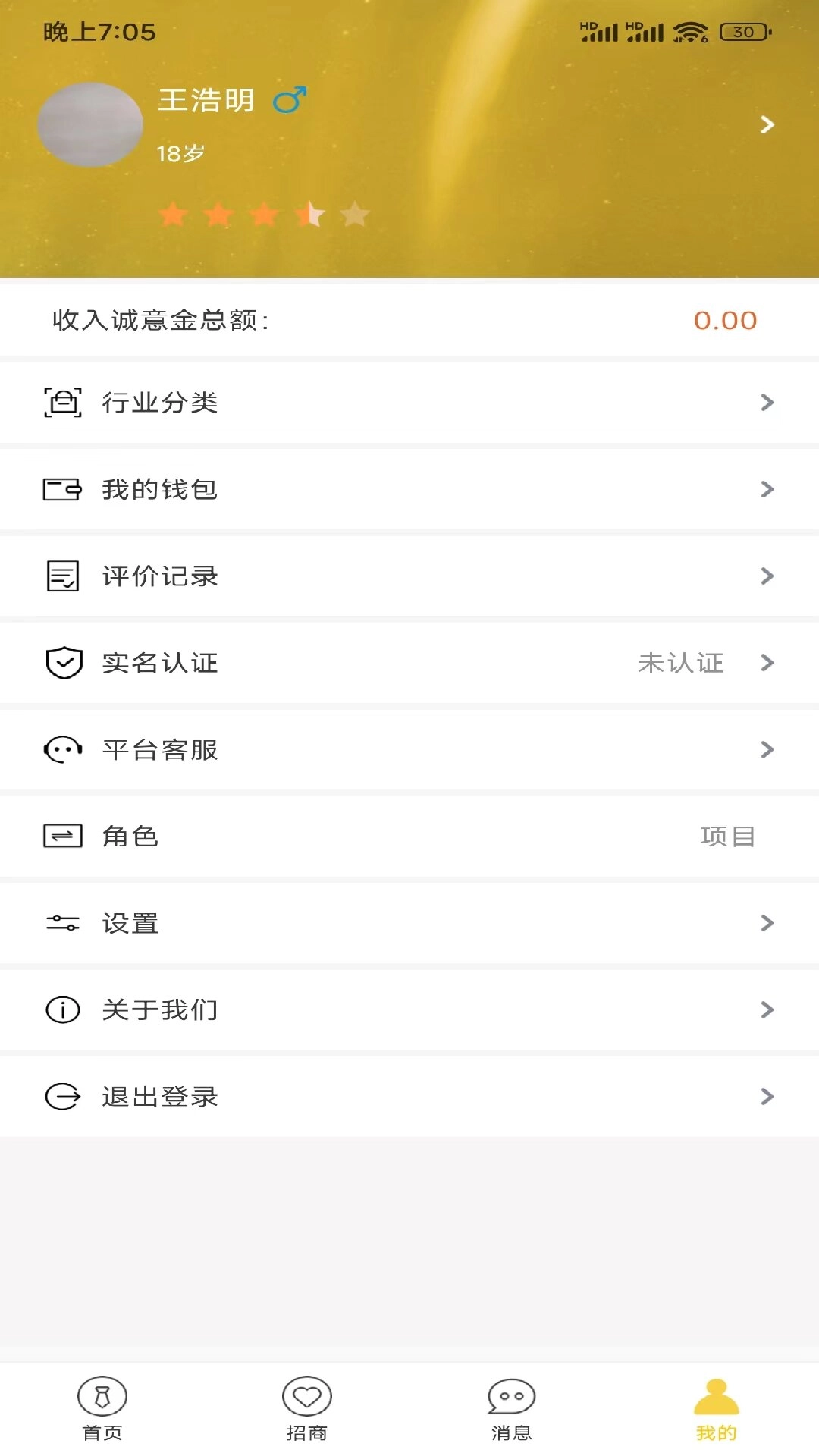
Task: Select the 行业分类 category icon
Action: [x=64, y=403]
